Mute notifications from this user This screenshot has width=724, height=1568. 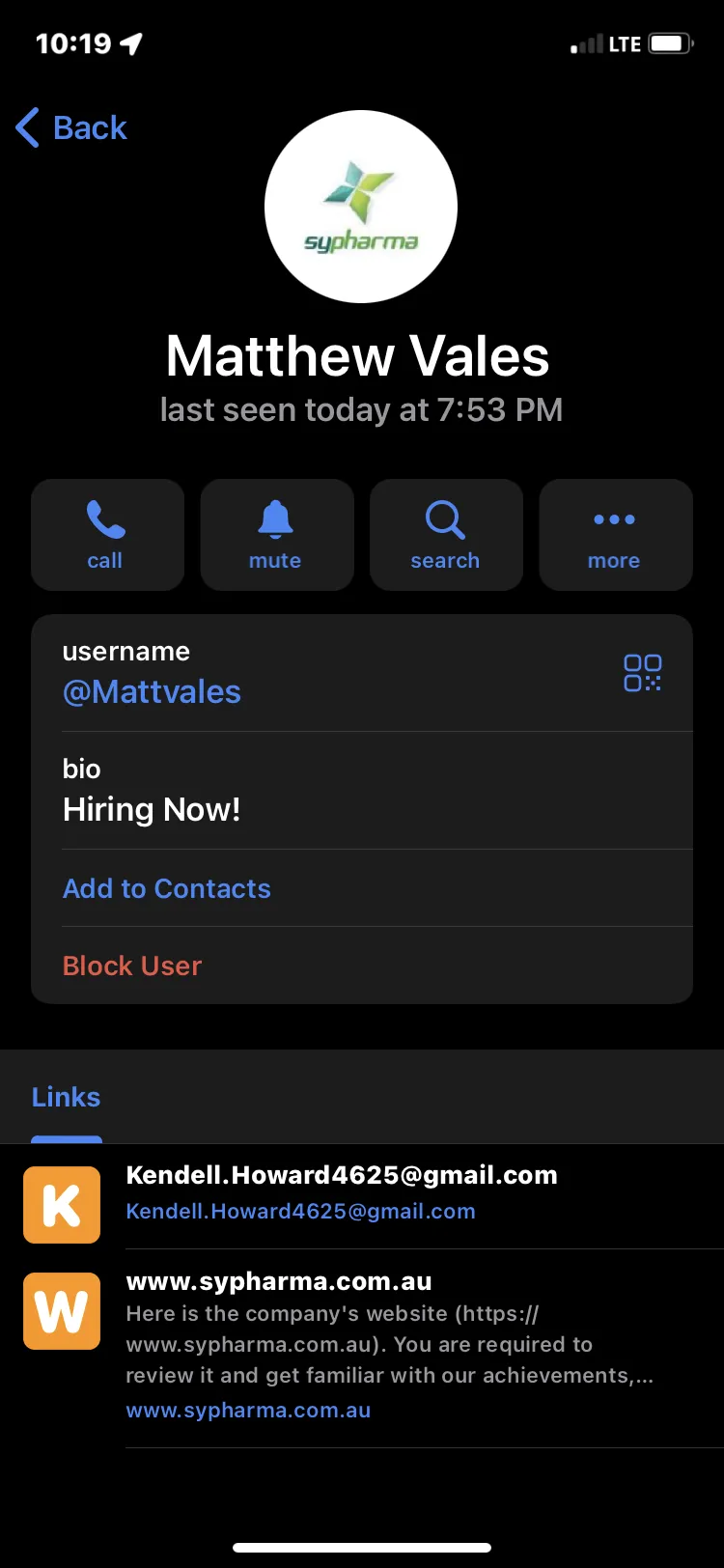[277, 535]
